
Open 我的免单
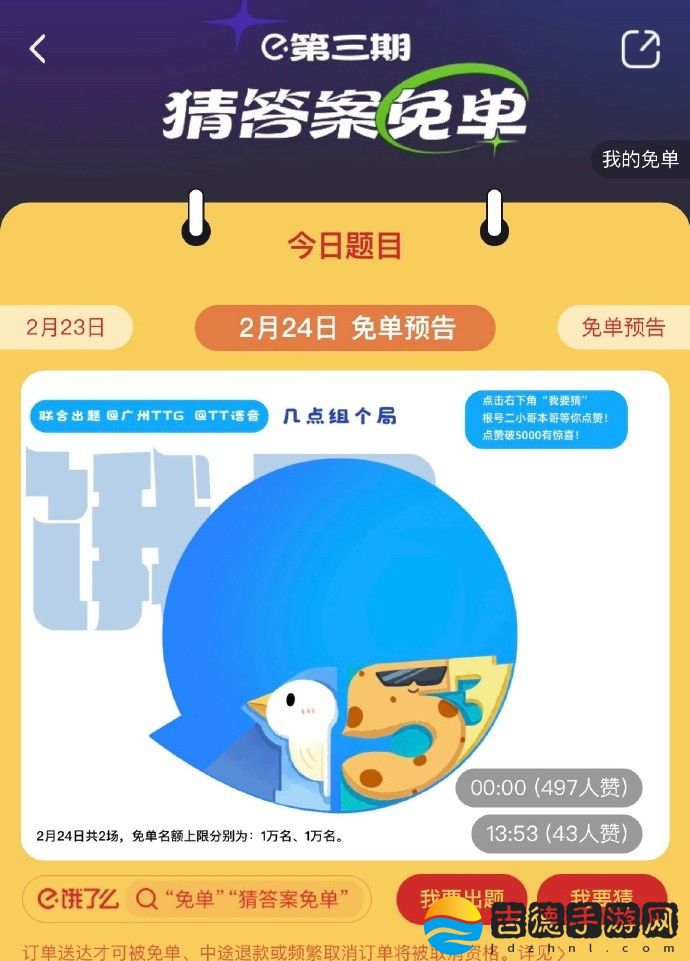(640, 159)
